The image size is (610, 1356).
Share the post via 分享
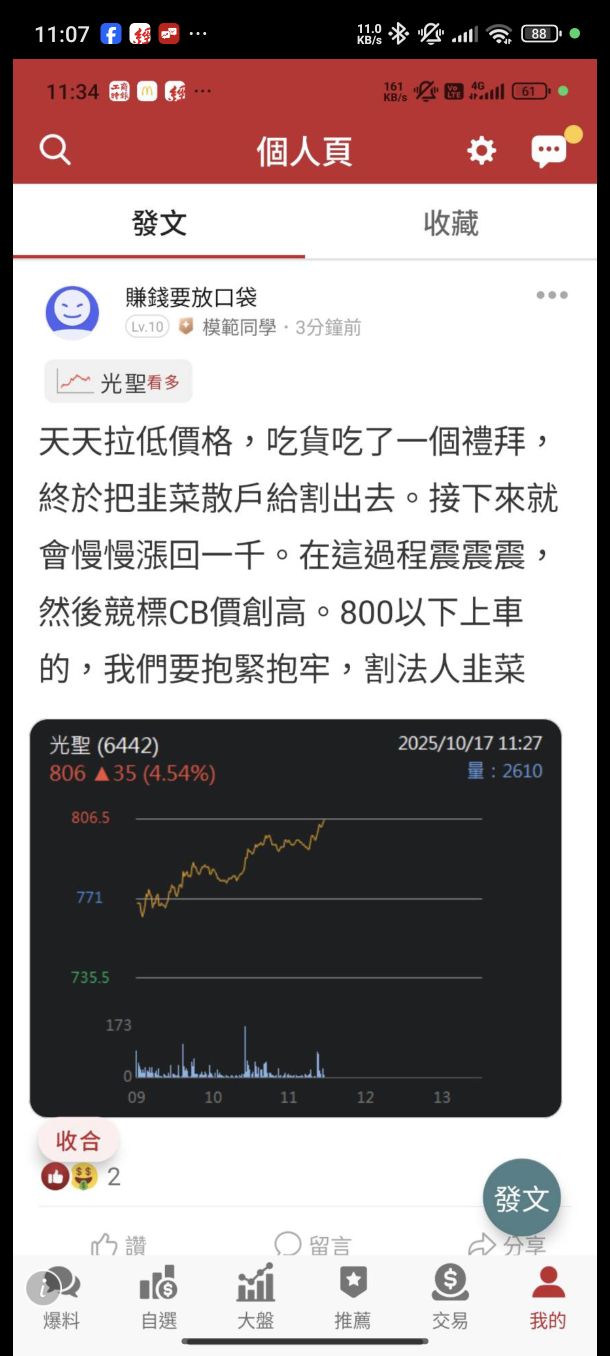pos(507,1245)
